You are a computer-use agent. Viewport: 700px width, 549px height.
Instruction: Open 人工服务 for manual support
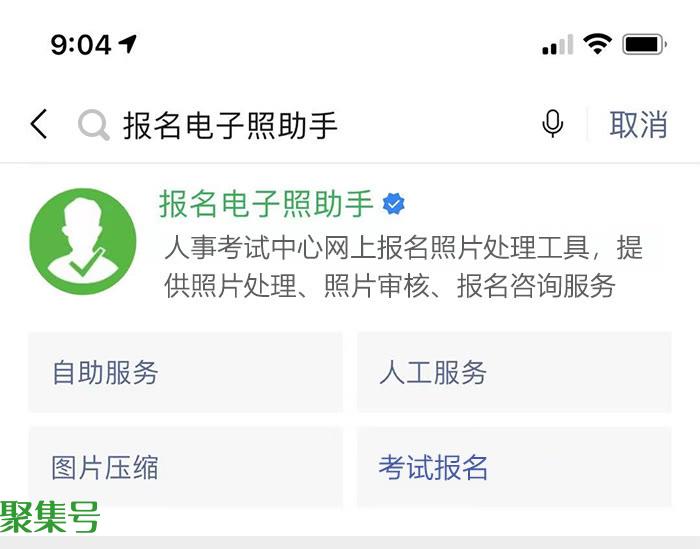click(513, 373)
